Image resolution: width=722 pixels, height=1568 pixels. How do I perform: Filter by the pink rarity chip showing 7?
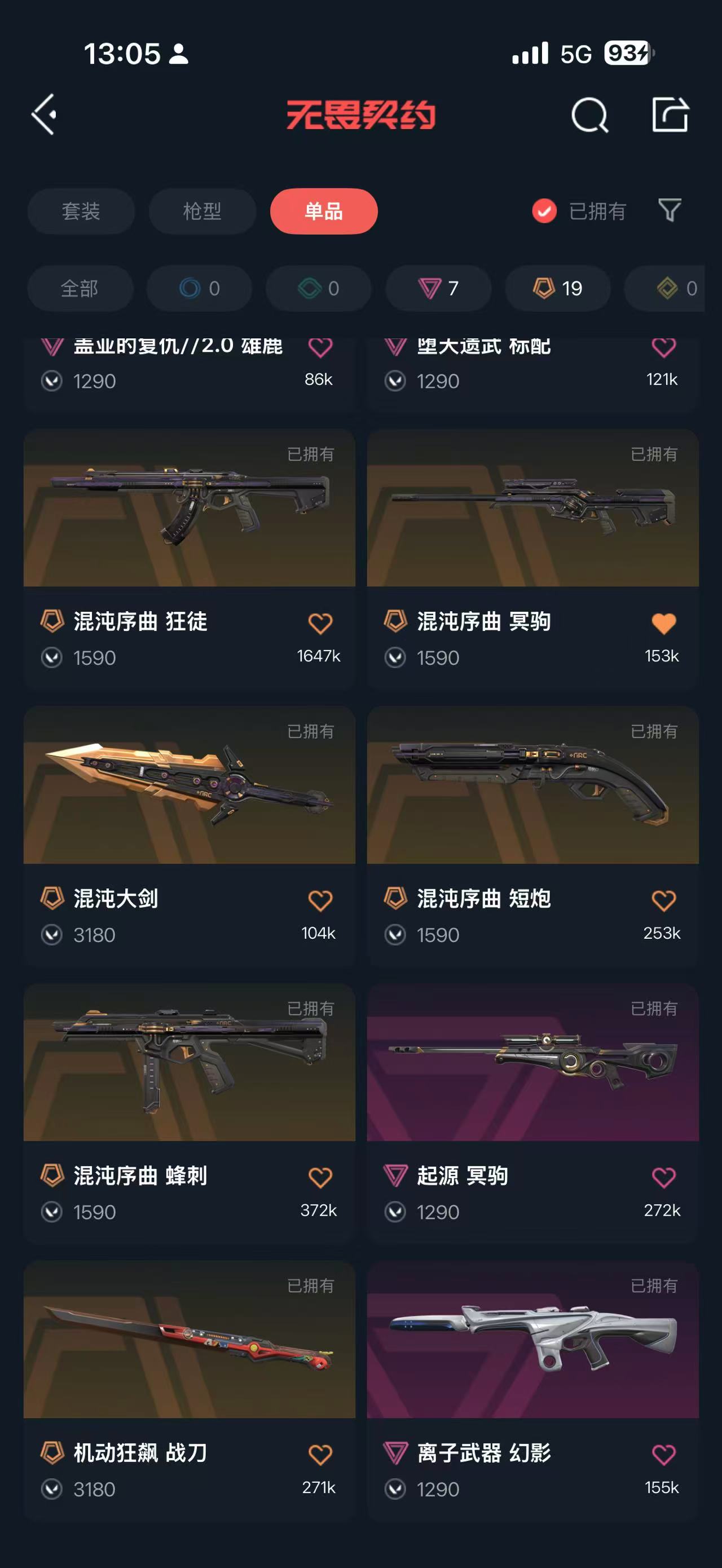point(438,288)
